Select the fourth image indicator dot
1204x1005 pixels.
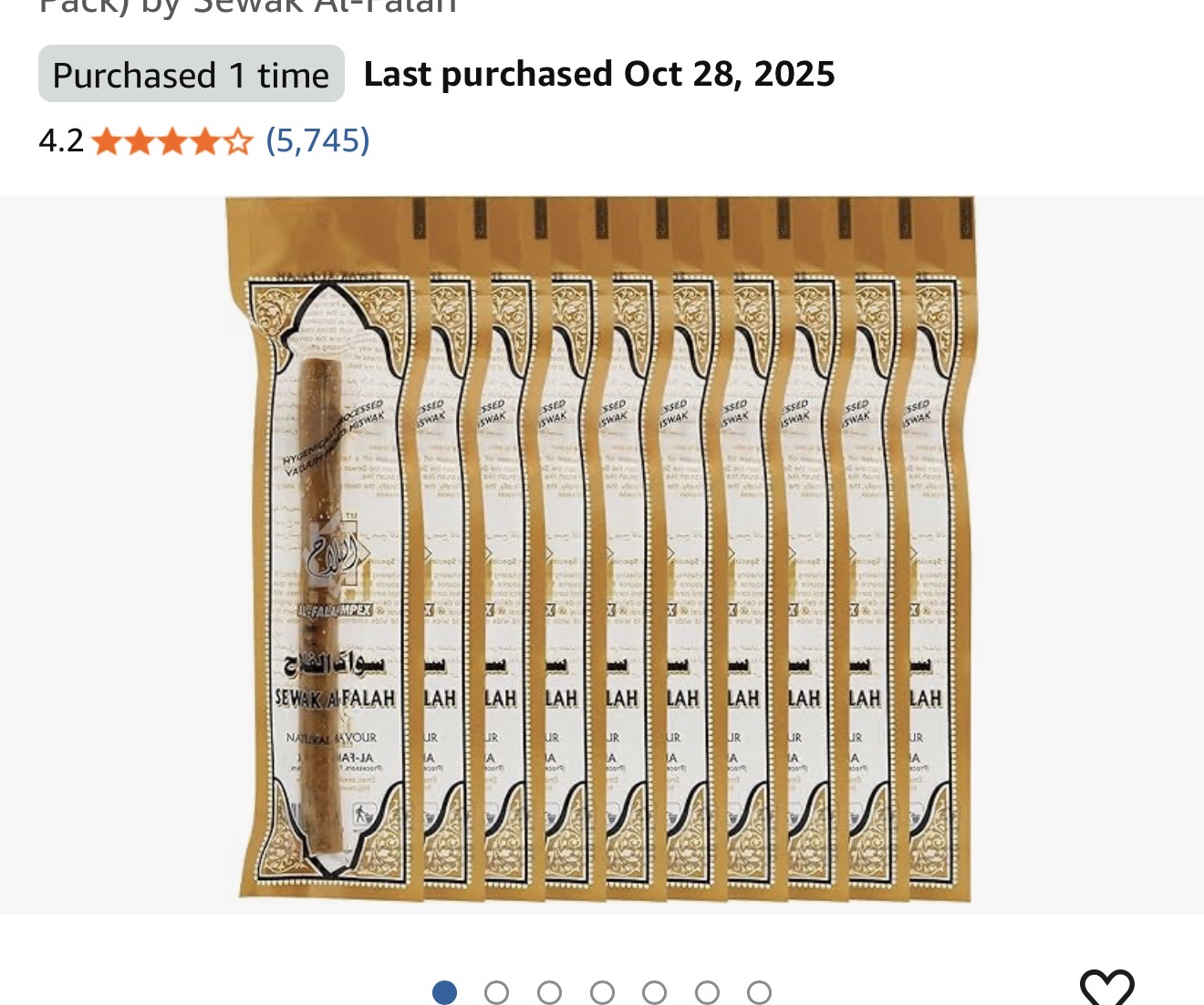click(x=602, y=992)
